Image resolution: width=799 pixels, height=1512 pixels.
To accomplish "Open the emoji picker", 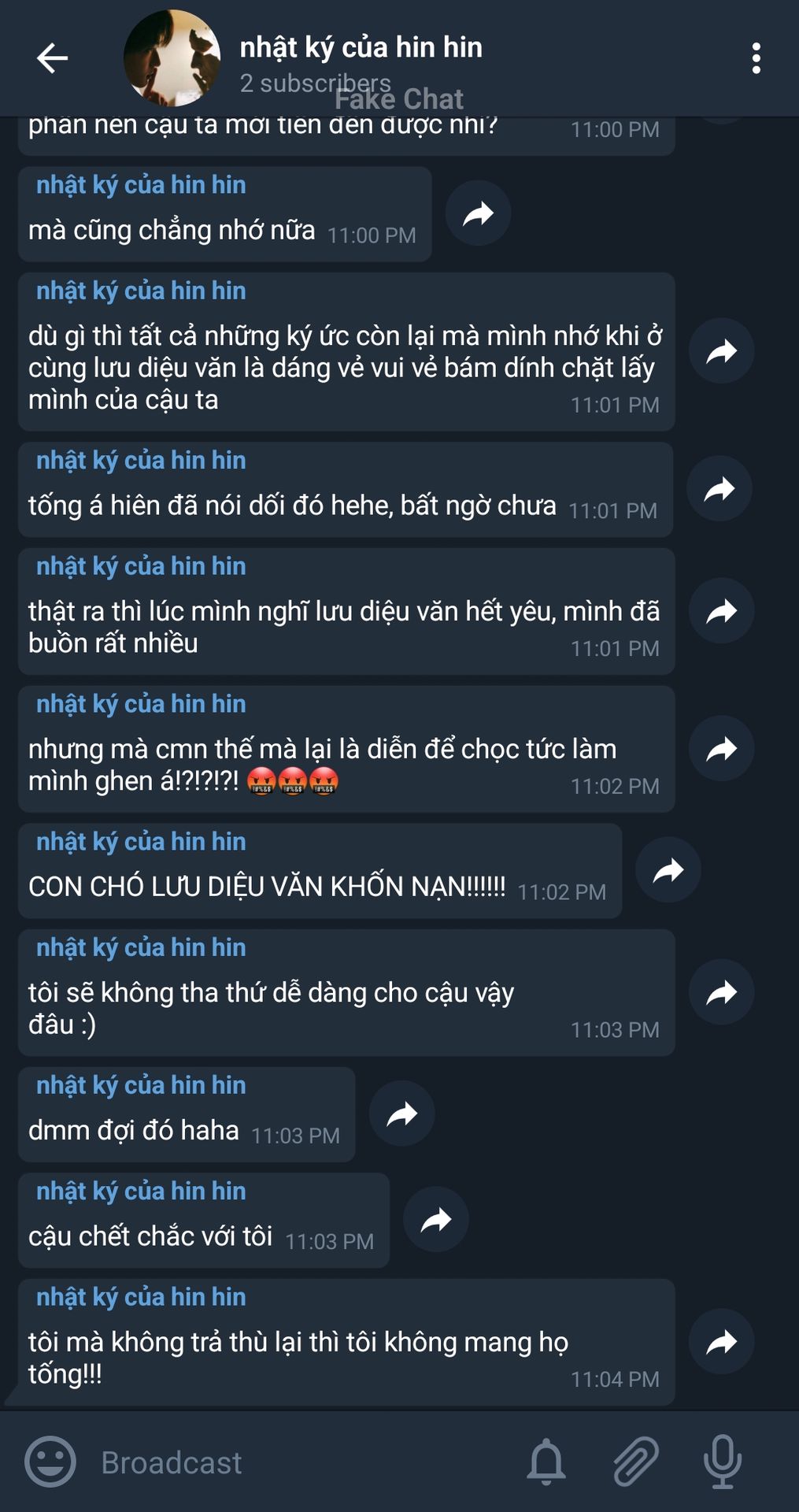I will tap(50, 1462).
